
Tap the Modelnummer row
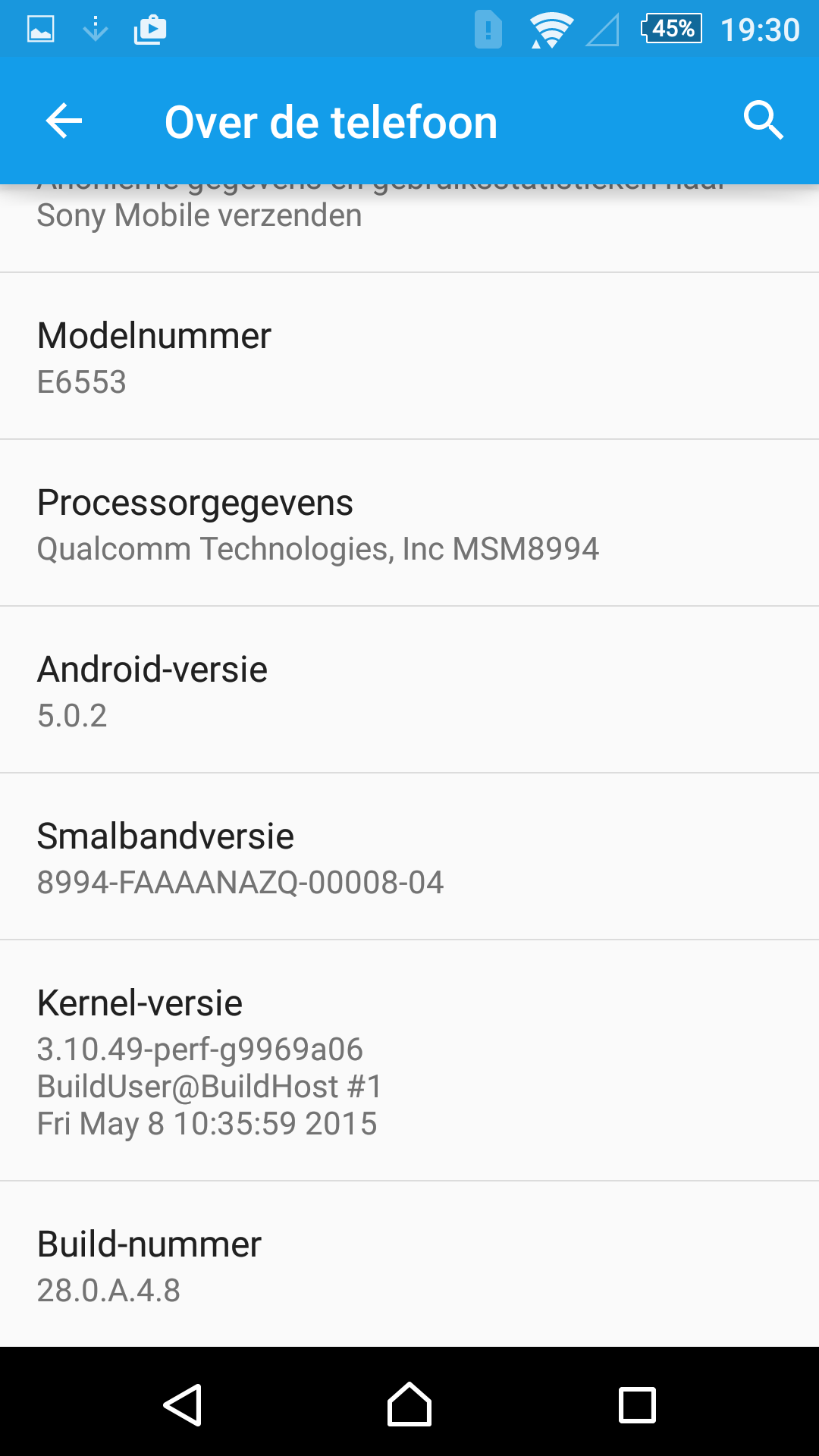[409, 356]
